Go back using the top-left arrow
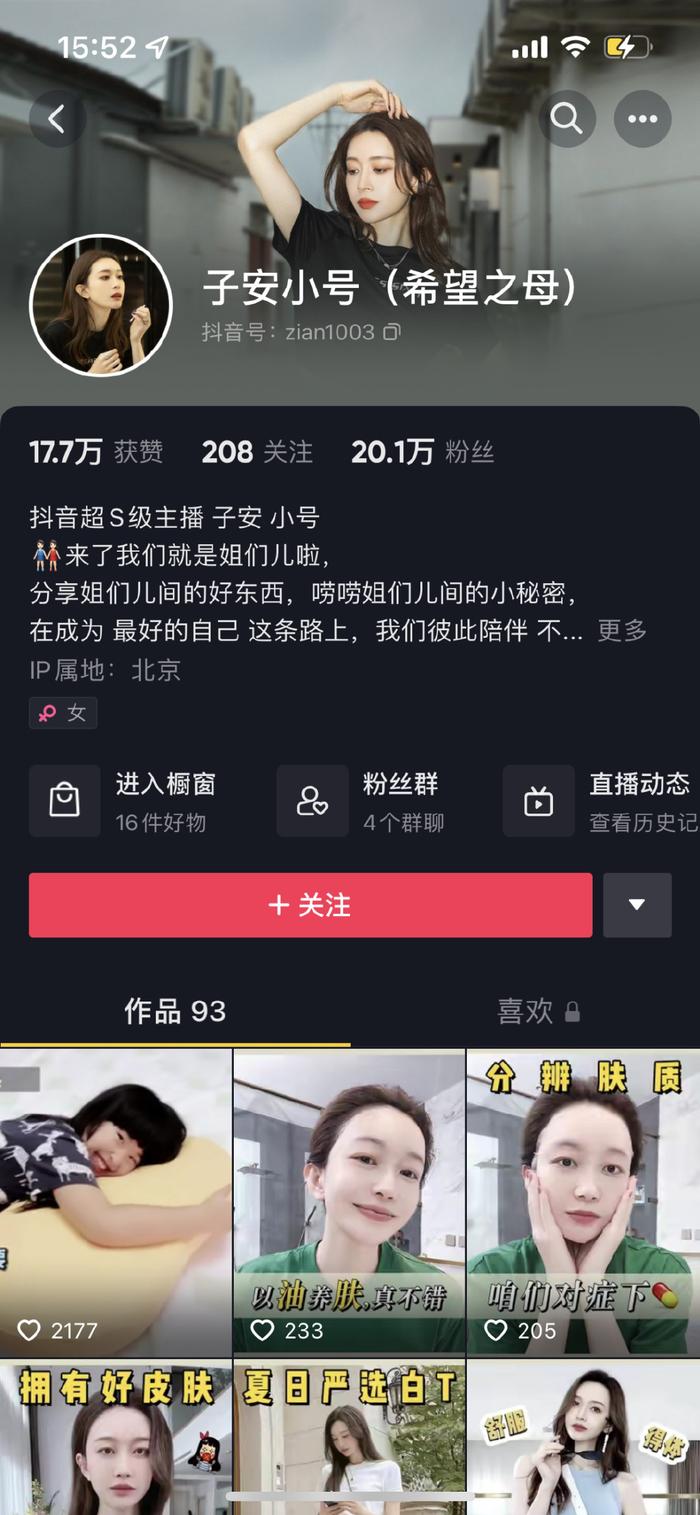This screenshot has width=700, height=1515. pyautogui.click(x=57, y=120)
